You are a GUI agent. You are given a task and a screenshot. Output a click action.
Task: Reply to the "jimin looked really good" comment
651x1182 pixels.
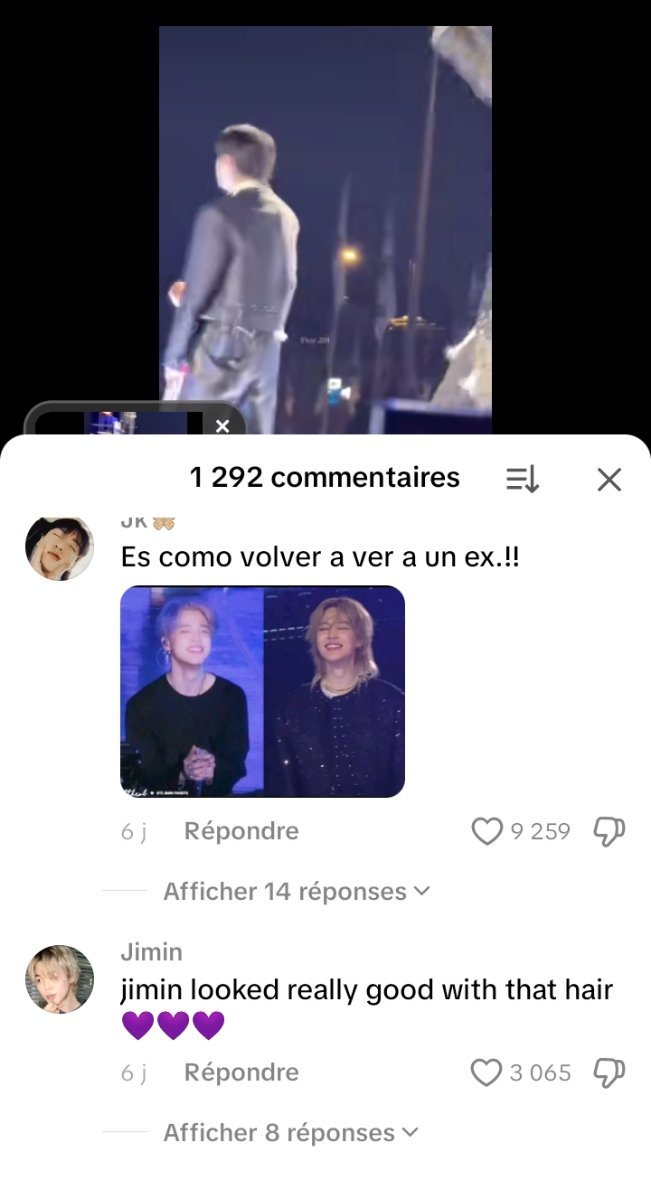(x=241, y=1073)
